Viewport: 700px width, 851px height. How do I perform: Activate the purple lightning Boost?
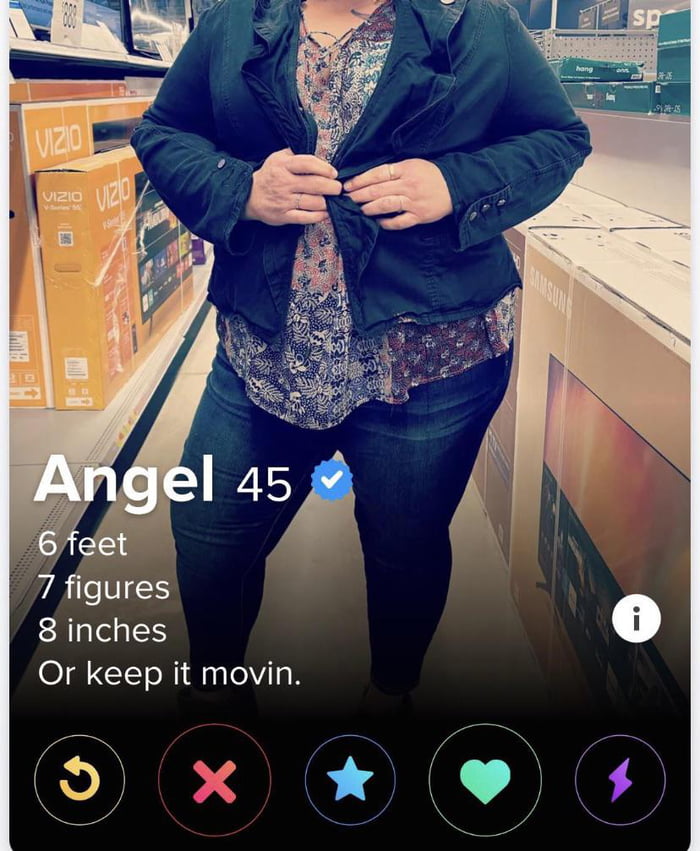pos(620,780)
